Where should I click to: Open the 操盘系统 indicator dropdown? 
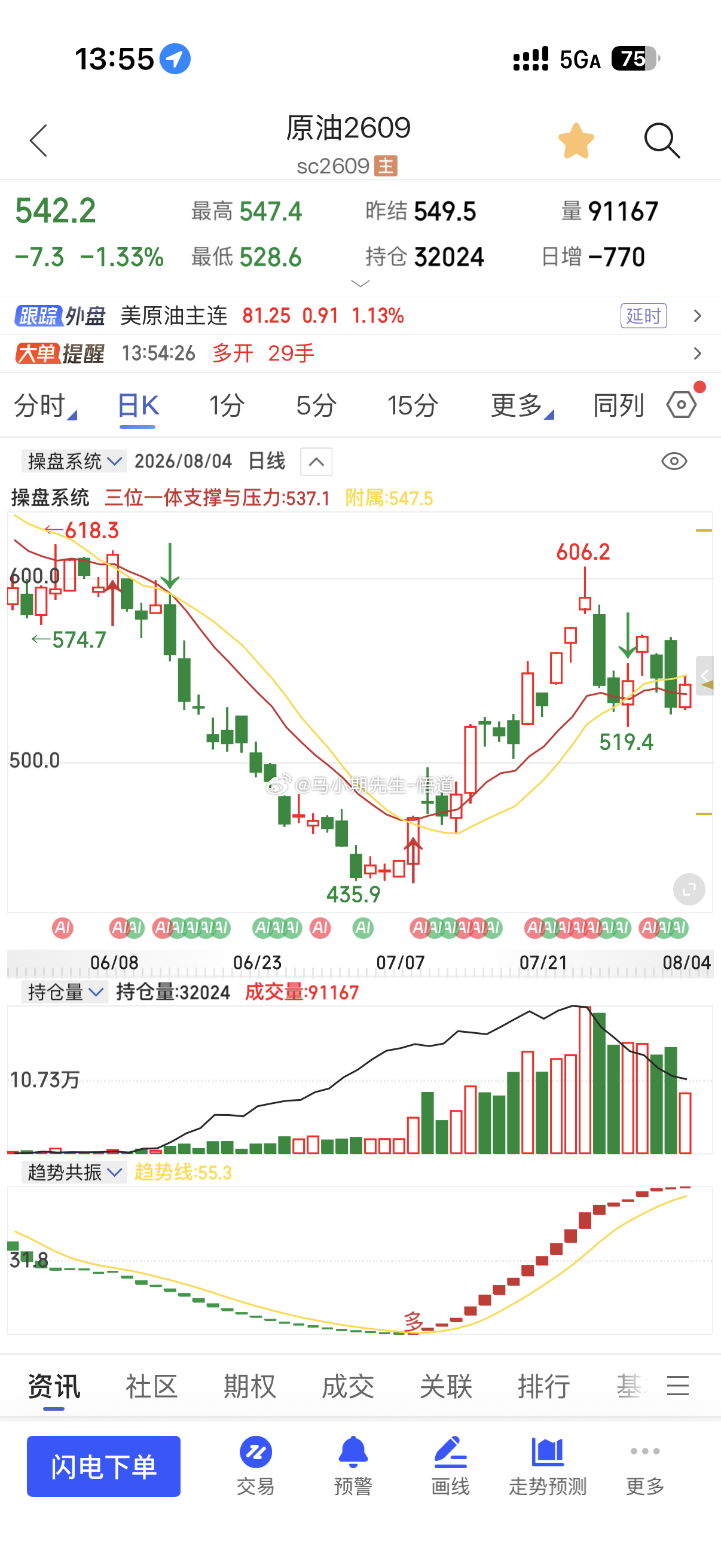point(74,462)
